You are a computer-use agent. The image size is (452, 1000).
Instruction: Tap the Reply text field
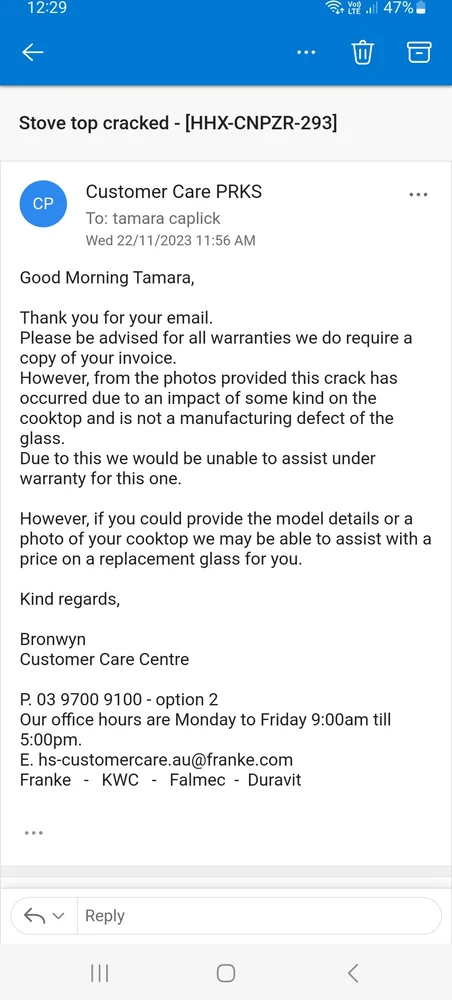click(259, 916)
